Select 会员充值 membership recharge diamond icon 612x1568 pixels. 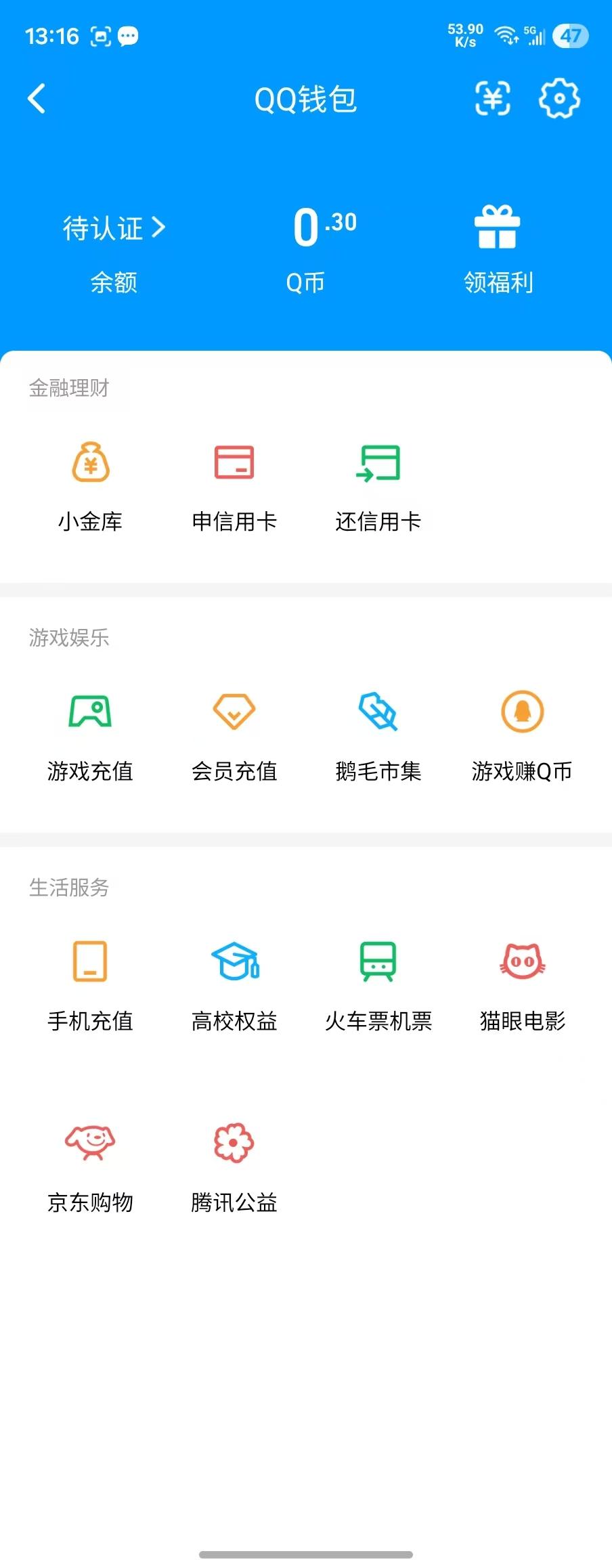coord(234,712)
